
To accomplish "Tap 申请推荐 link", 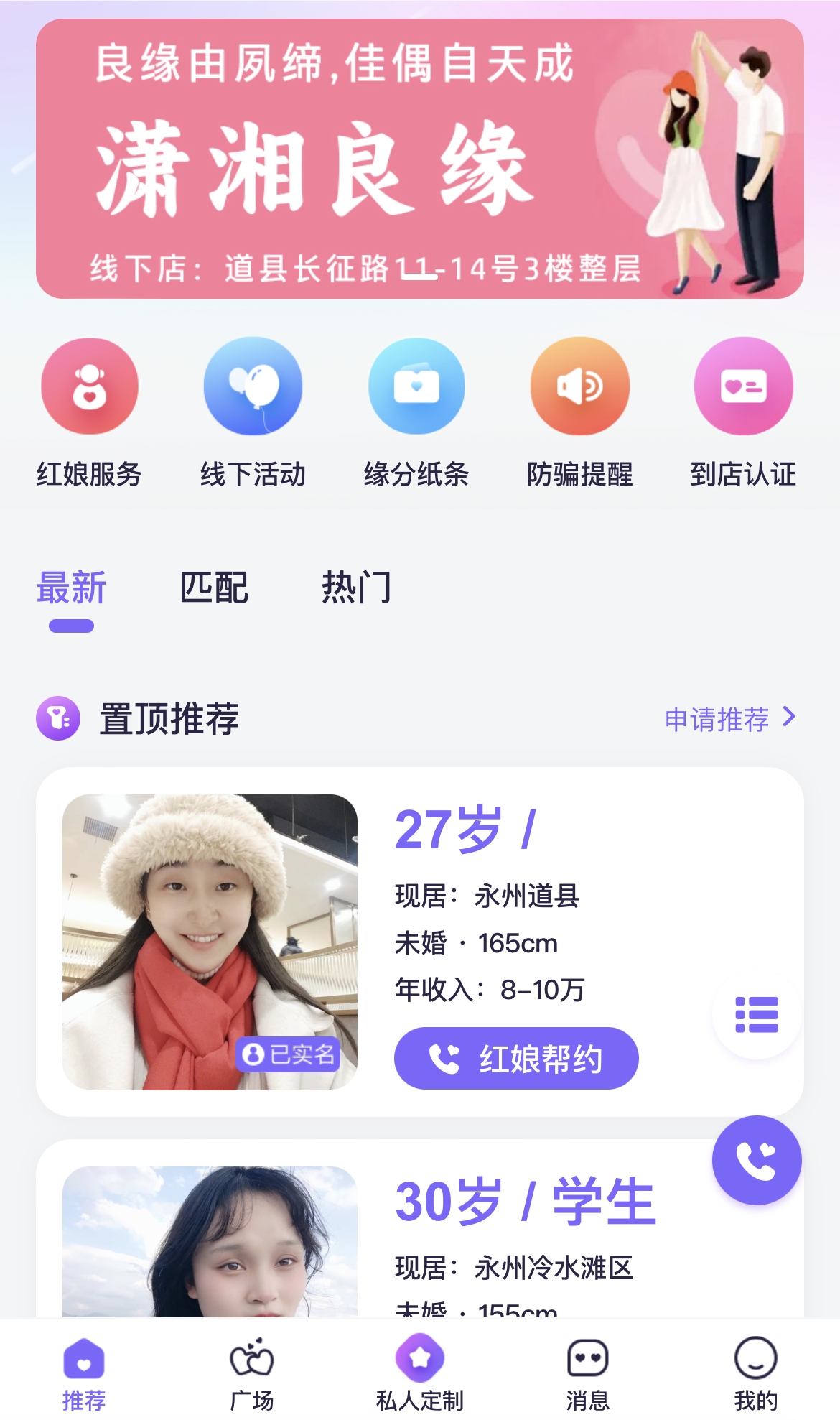I will click(x=729, y=718).
